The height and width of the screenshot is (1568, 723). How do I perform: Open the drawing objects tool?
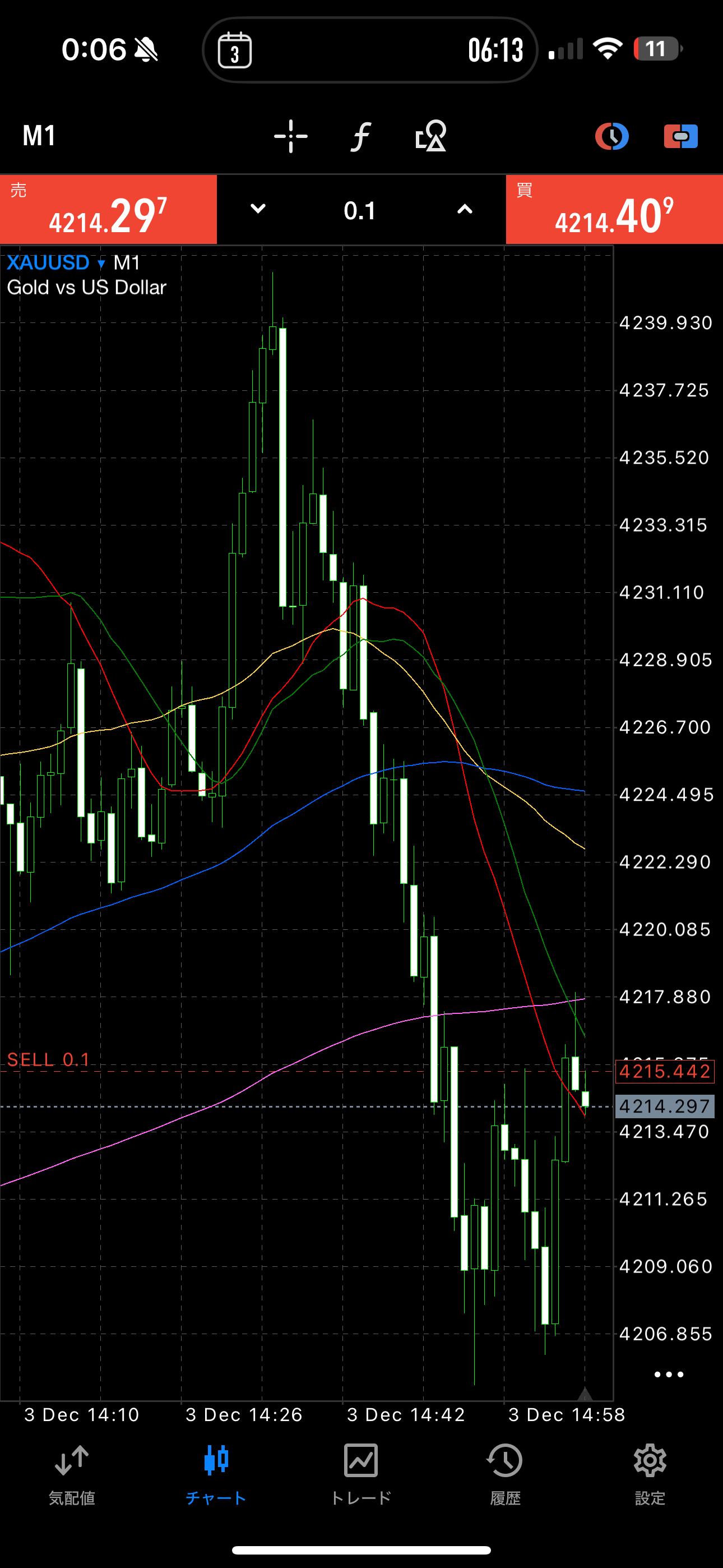[x=430, y=136]
